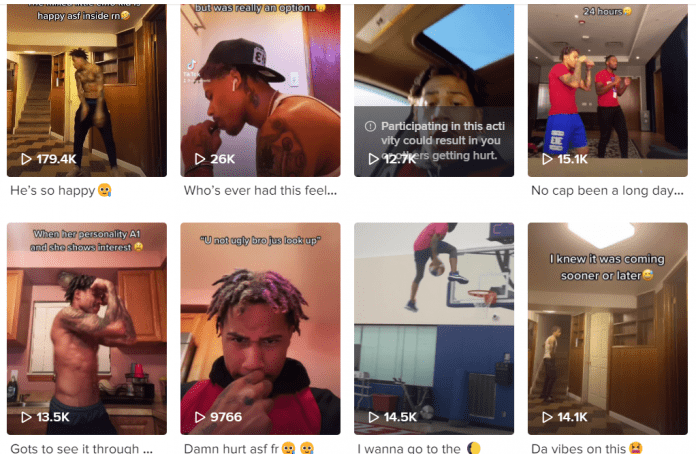Play the video "Gots to see it through"
Viewport: 696px width, 454px height.
[87, 328]
